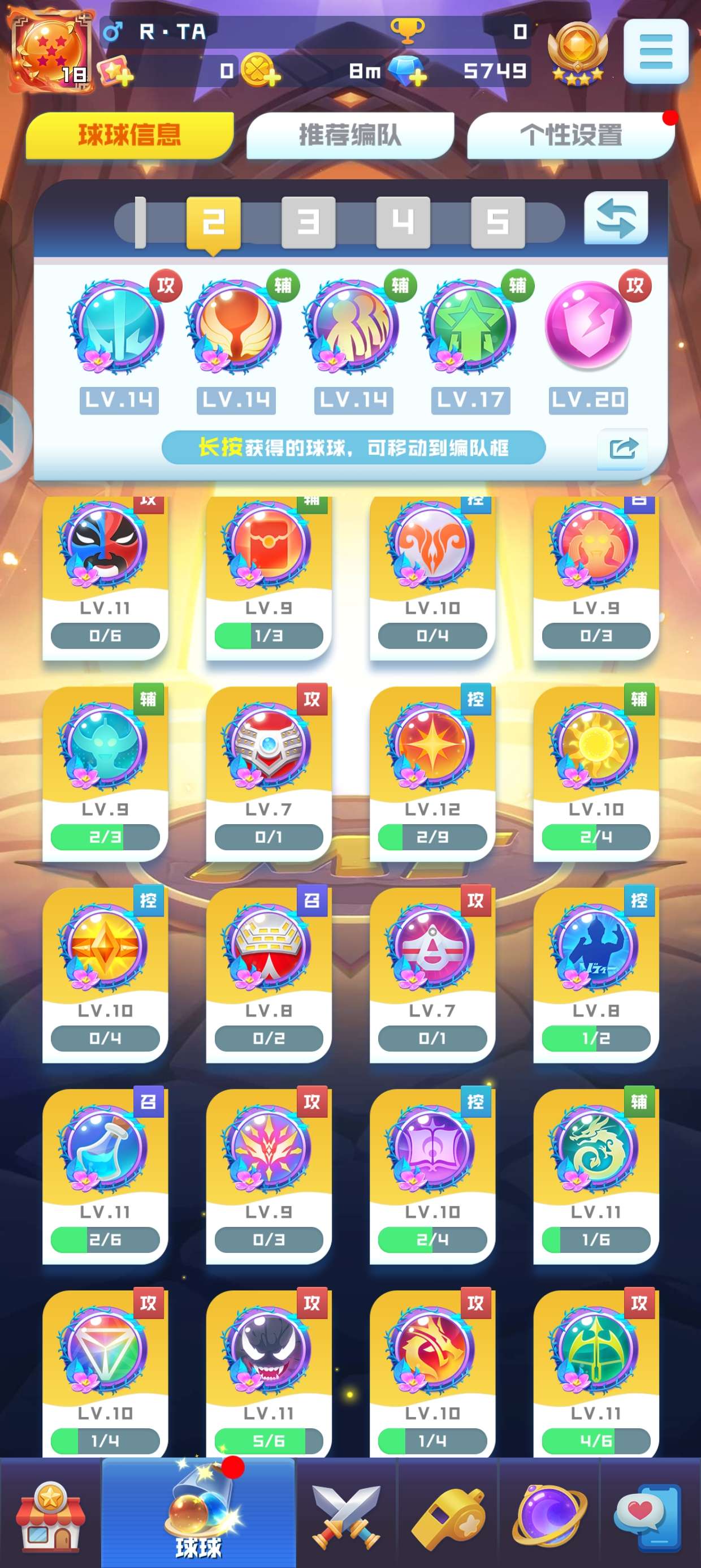Open the red envelope ball card
Screen dimensions: 701x1568
point(269,578)
